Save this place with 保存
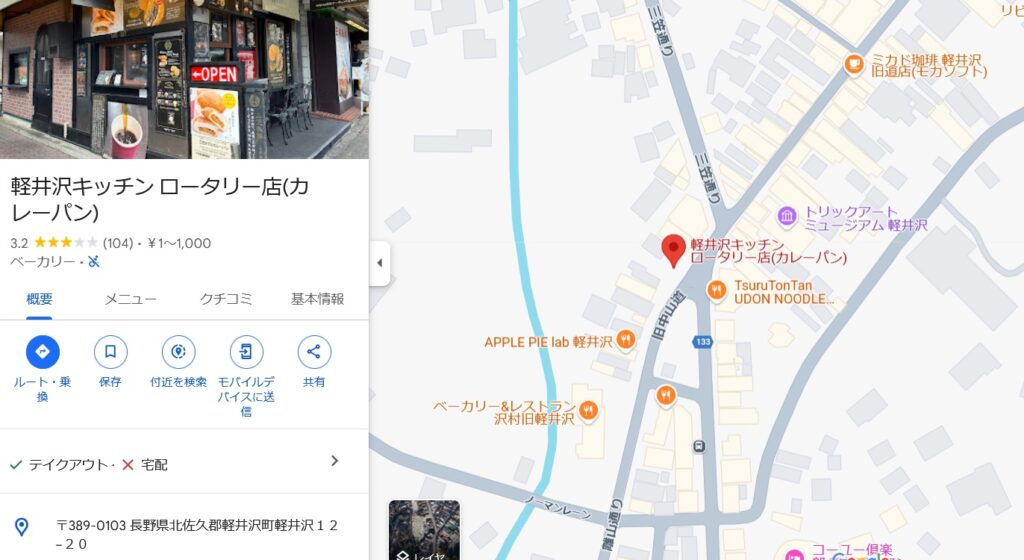This screenshot has width=1024, height=560. click(110, 352)
